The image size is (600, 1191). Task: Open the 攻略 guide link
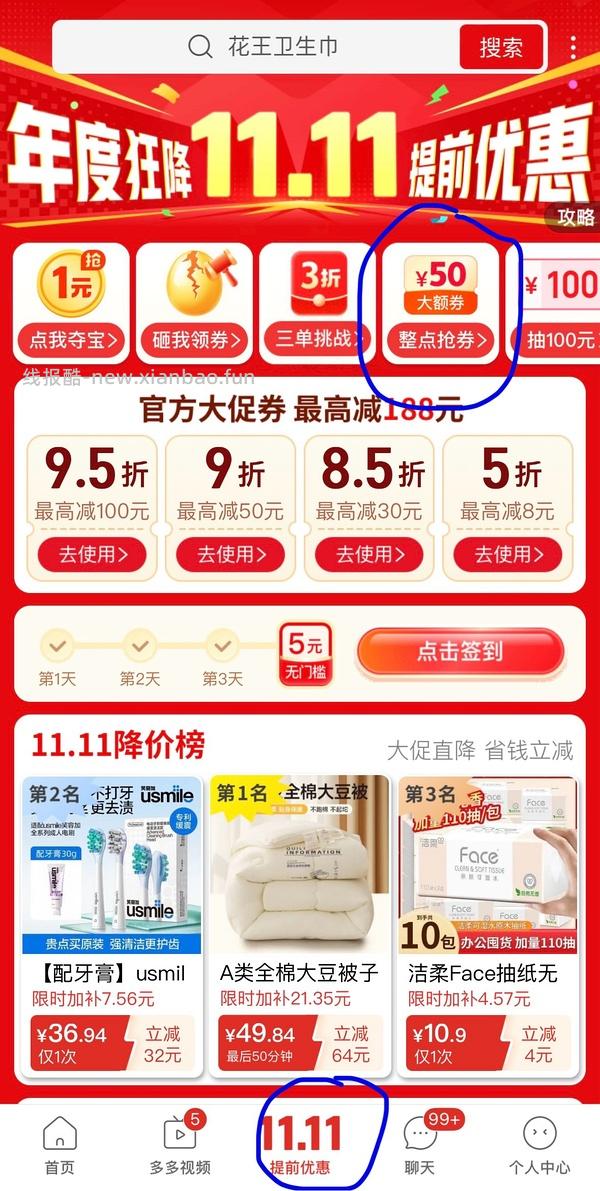tap(576, 217)
